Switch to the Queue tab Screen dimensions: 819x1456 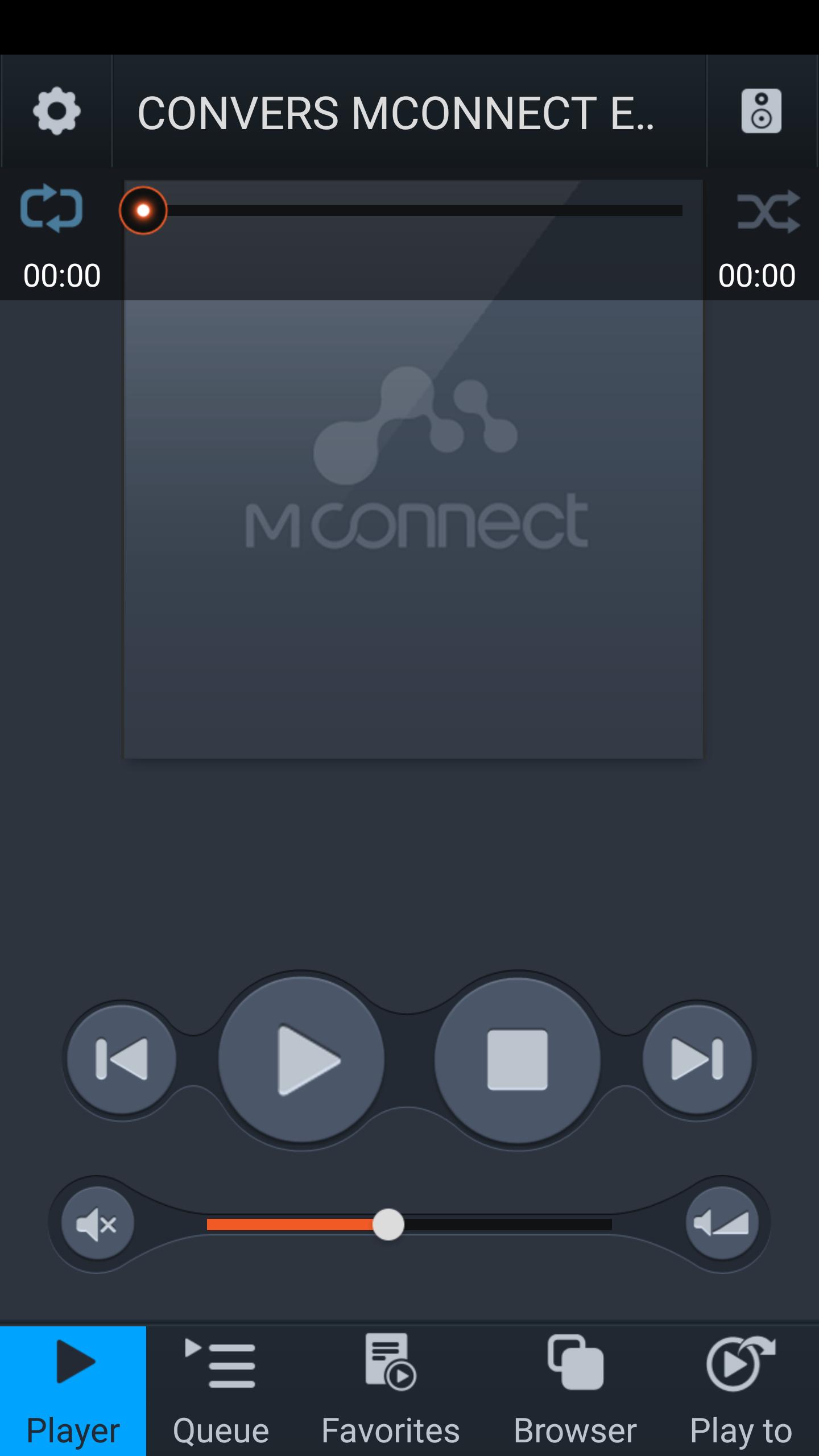click(x=221, y=1391)
